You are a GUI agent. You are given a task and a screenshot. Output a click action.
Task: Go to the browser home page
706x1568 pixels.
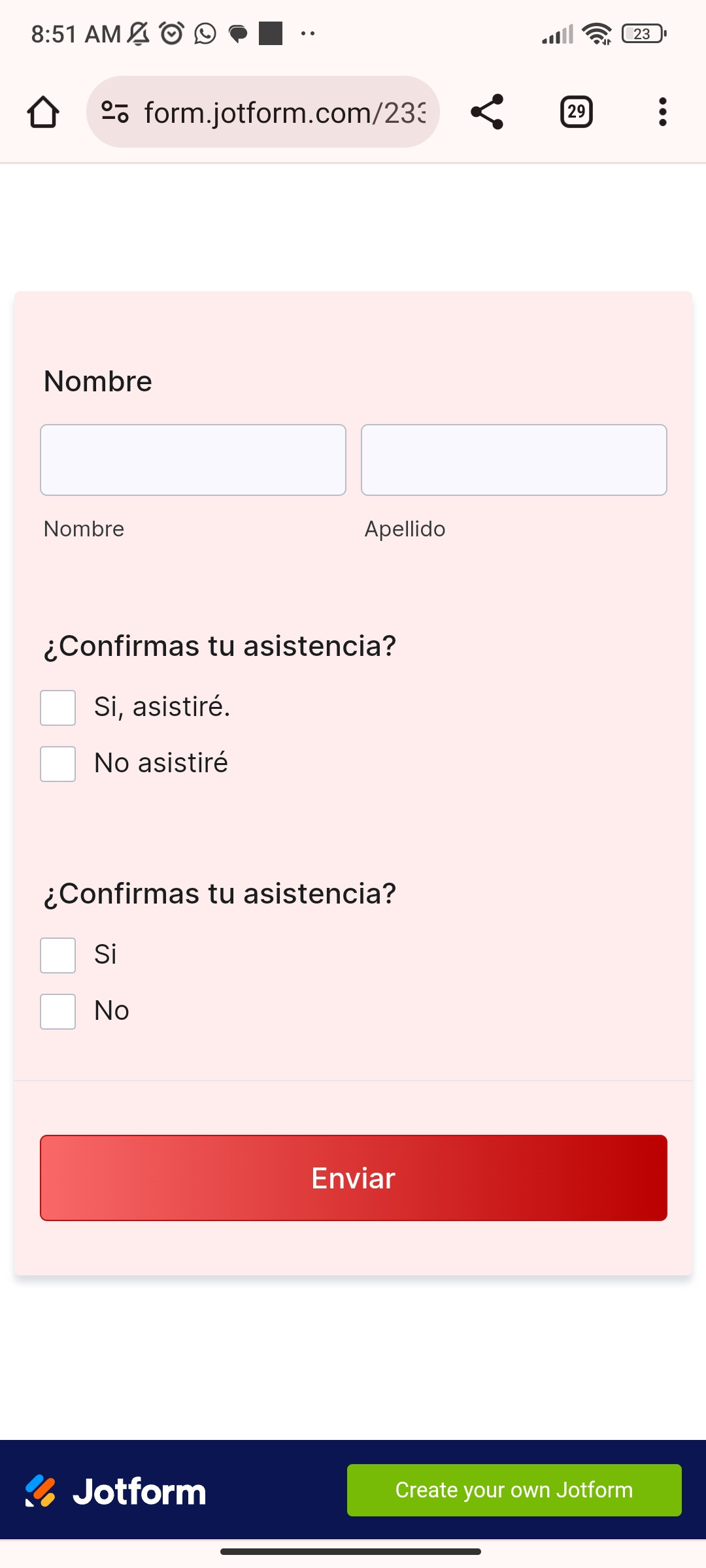click(43, 112)
